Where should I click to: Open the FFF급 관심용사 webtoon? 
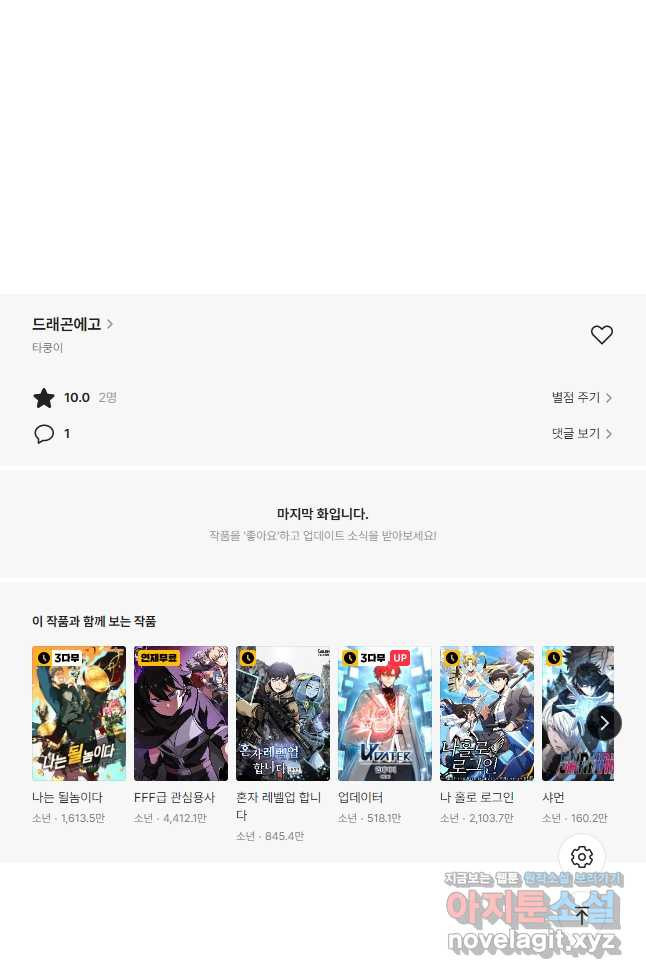[181, 713]
